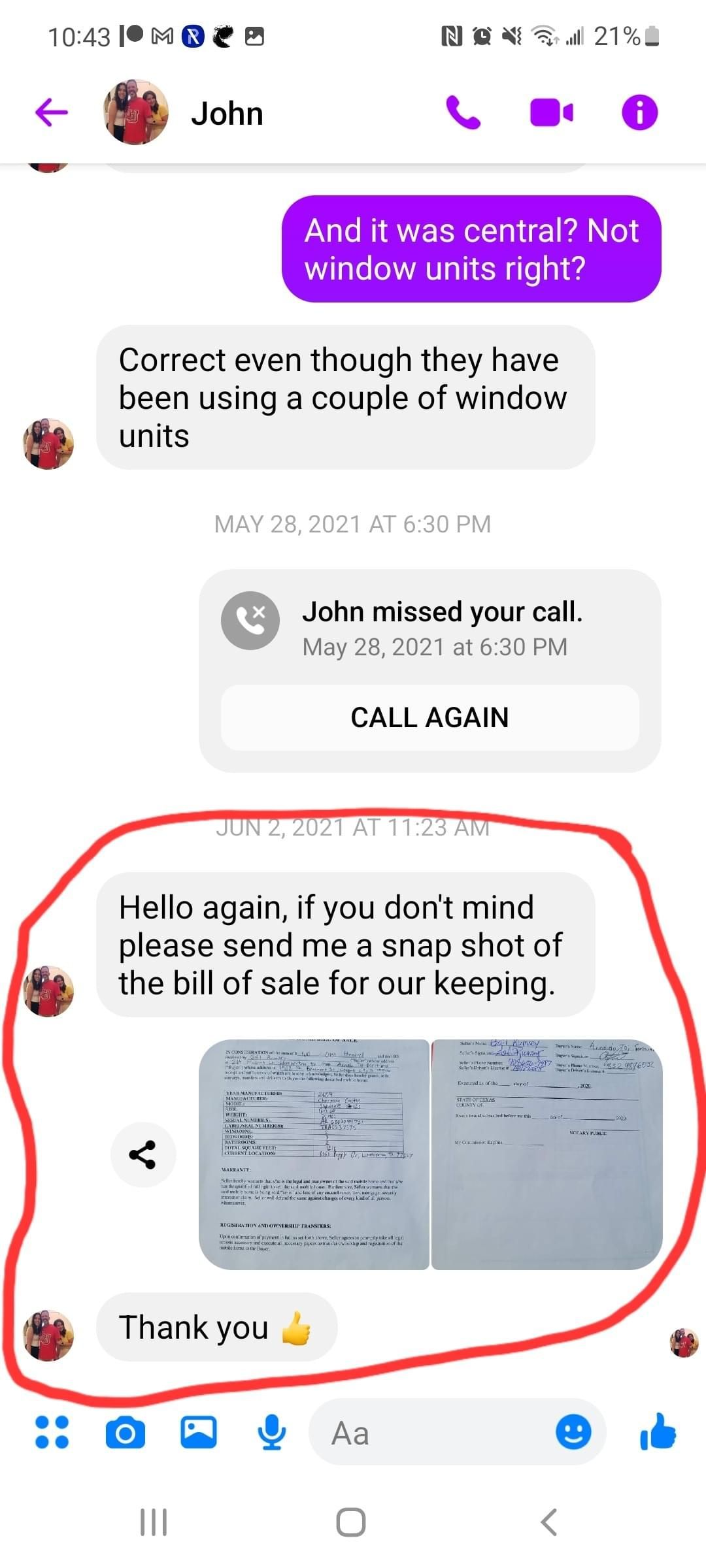Open the signatures page photo
The height and width of the screenshot is (1568, 706).
tap(546, 1154)
